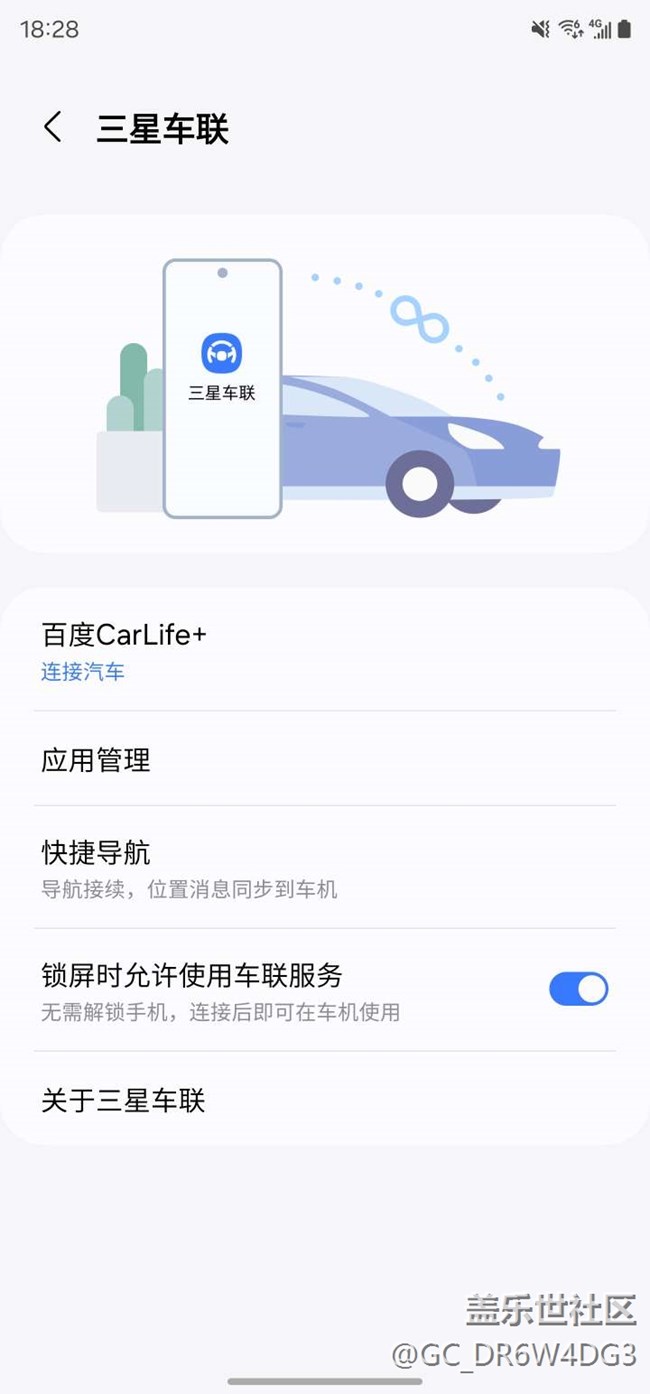Open 百度CarLife+ to connect car
The width and height of the screenshot is (650, 1394).
(x=324, y=651)
